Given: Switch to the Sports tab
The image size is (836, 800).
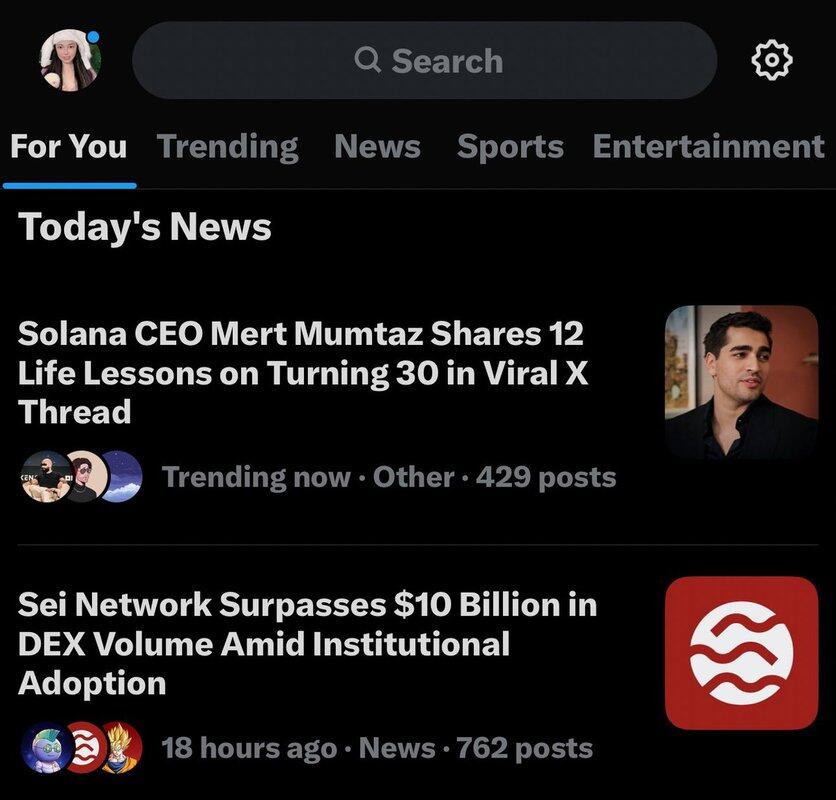Looking at the screenshot, I should tap(510, 147).
